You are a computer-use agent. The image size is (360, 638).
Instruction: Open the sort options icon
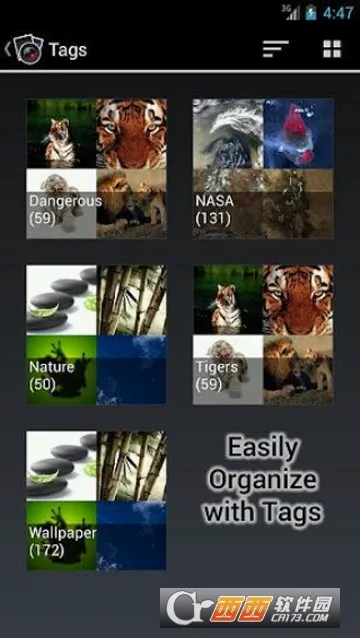[275, 49]
